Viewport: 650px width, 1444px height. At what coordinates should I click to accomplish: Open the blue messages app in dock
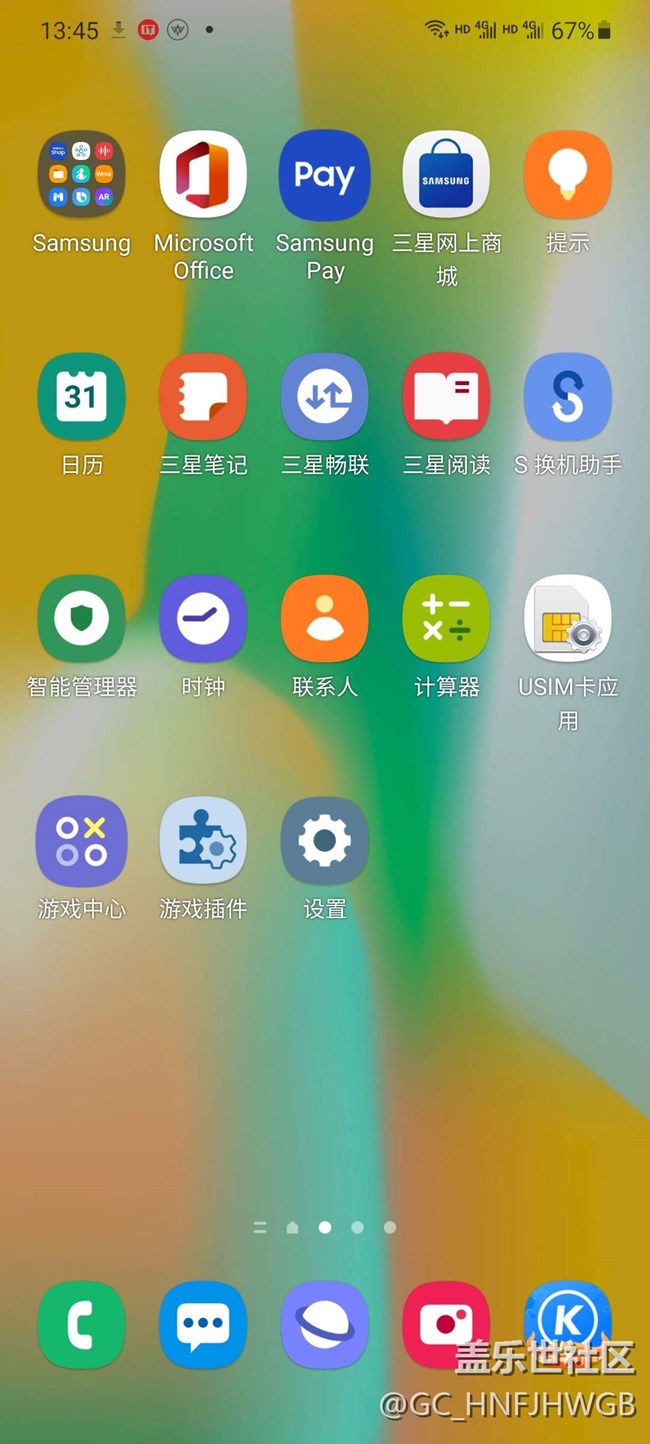point(203,1325)
